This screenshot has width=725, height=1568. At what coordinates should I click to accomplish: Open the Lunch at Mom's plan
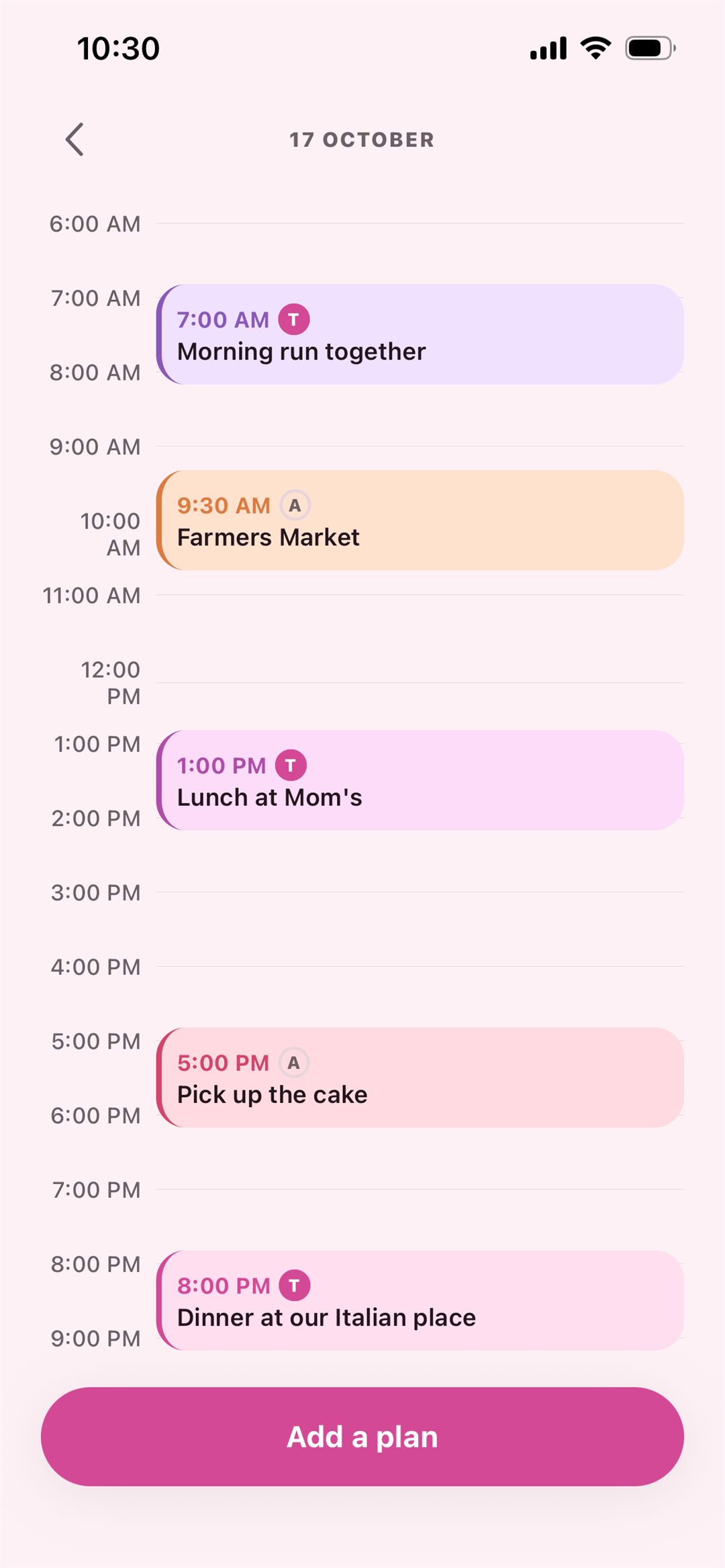(x=420, y=780)
